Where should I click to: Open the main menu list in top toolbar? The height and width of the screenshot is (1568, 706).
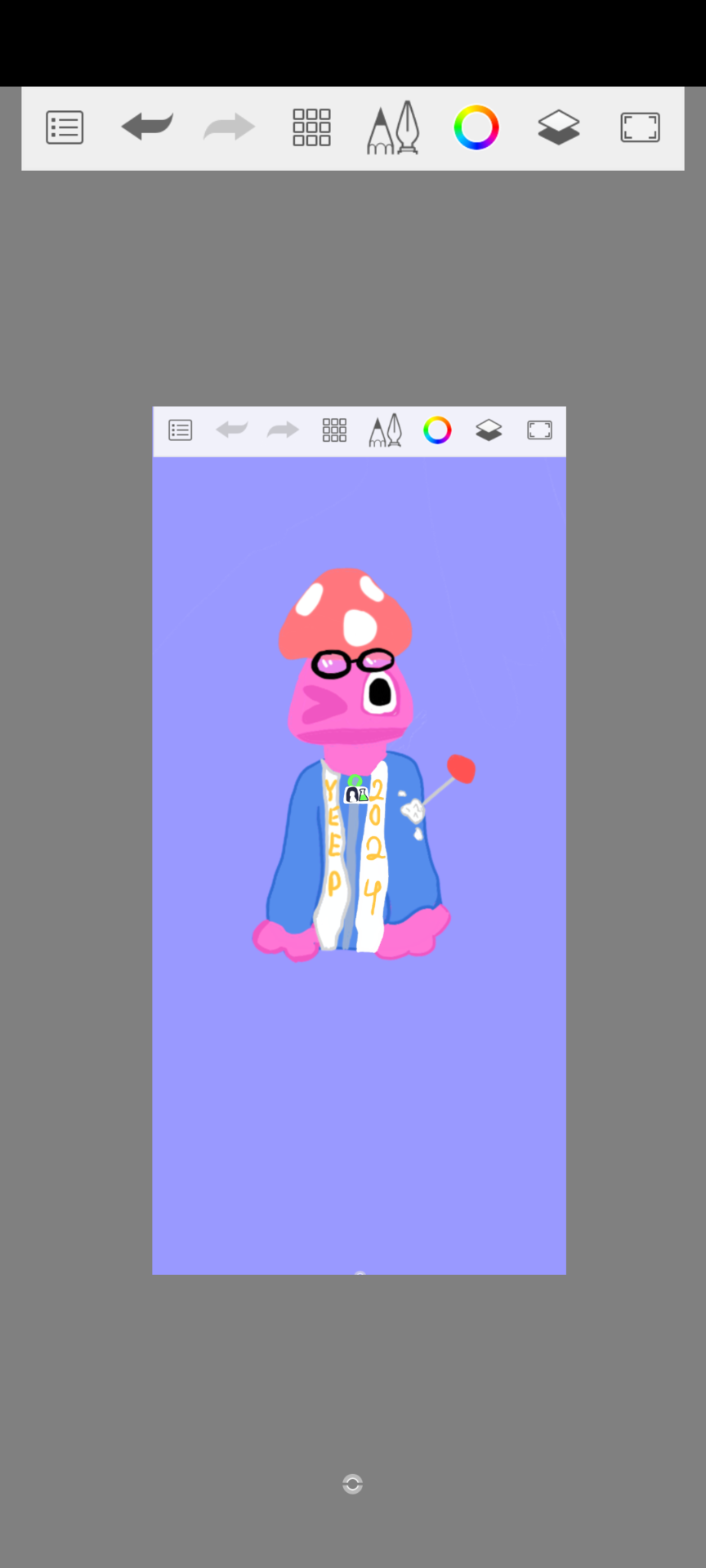click(x=65, y=127)
